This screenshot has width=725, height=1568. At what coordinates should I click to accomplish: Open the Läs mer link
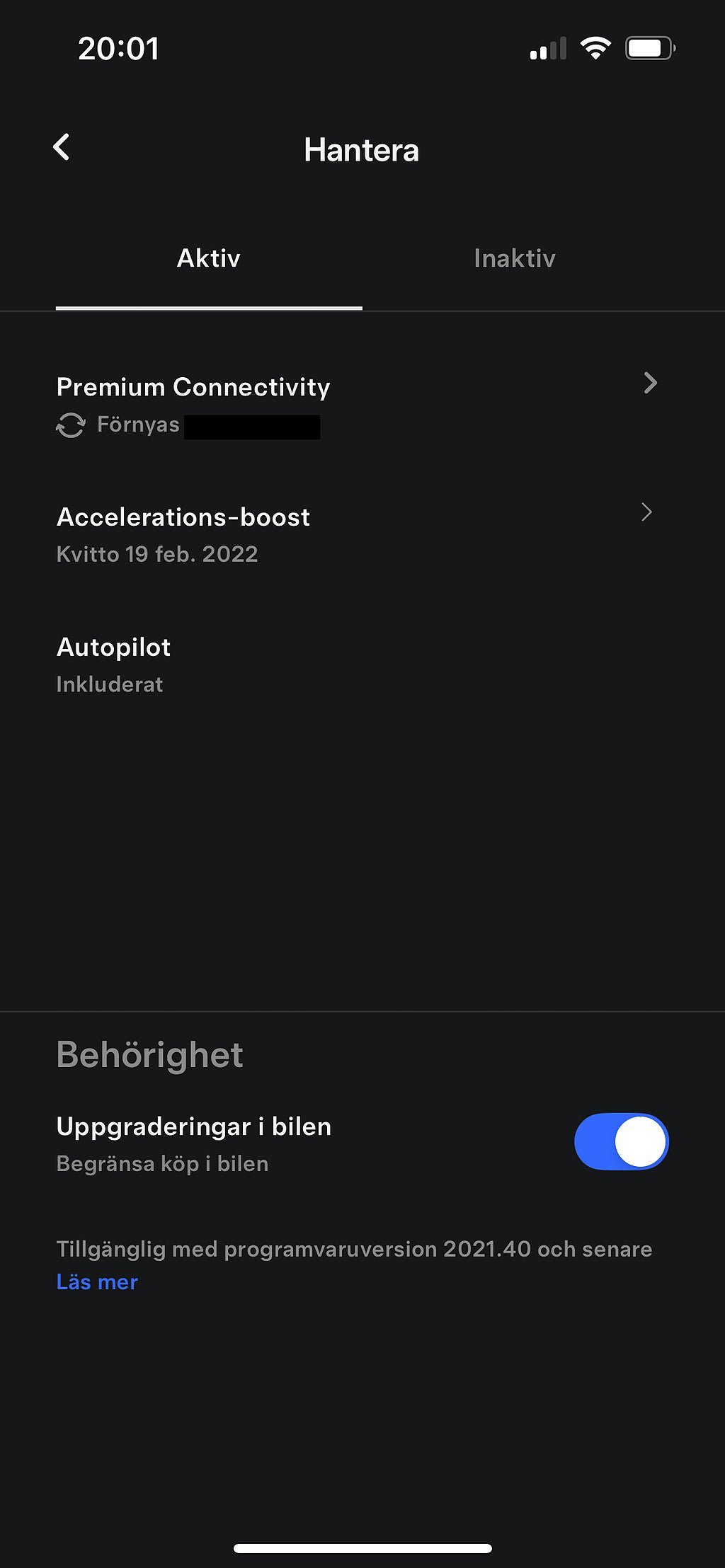(97, 1282)
